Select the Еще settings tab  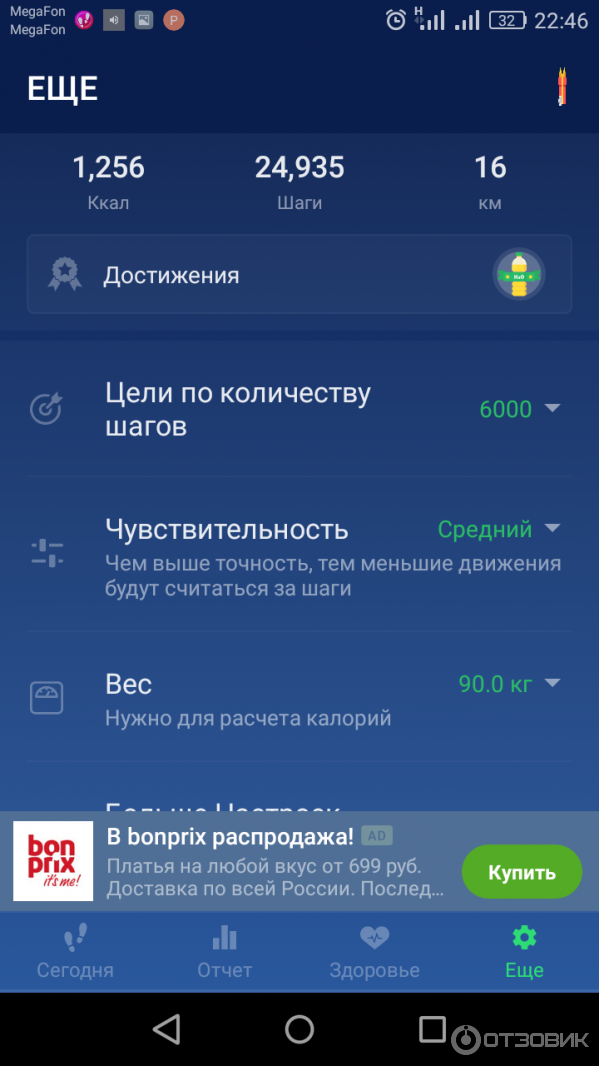pyautogui.click(x=524, y=951)
